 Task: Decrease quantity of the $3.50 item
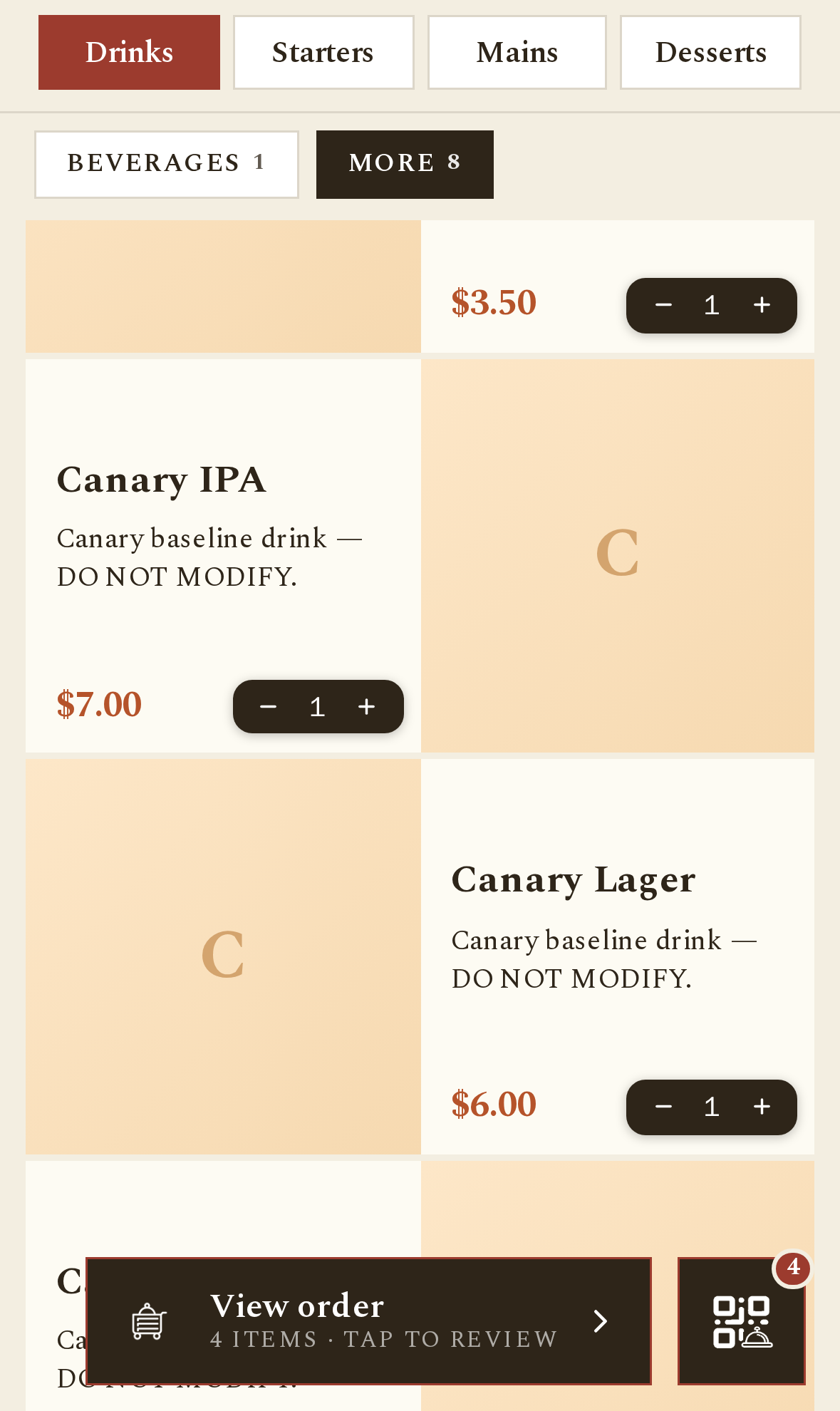pos(663,306)
